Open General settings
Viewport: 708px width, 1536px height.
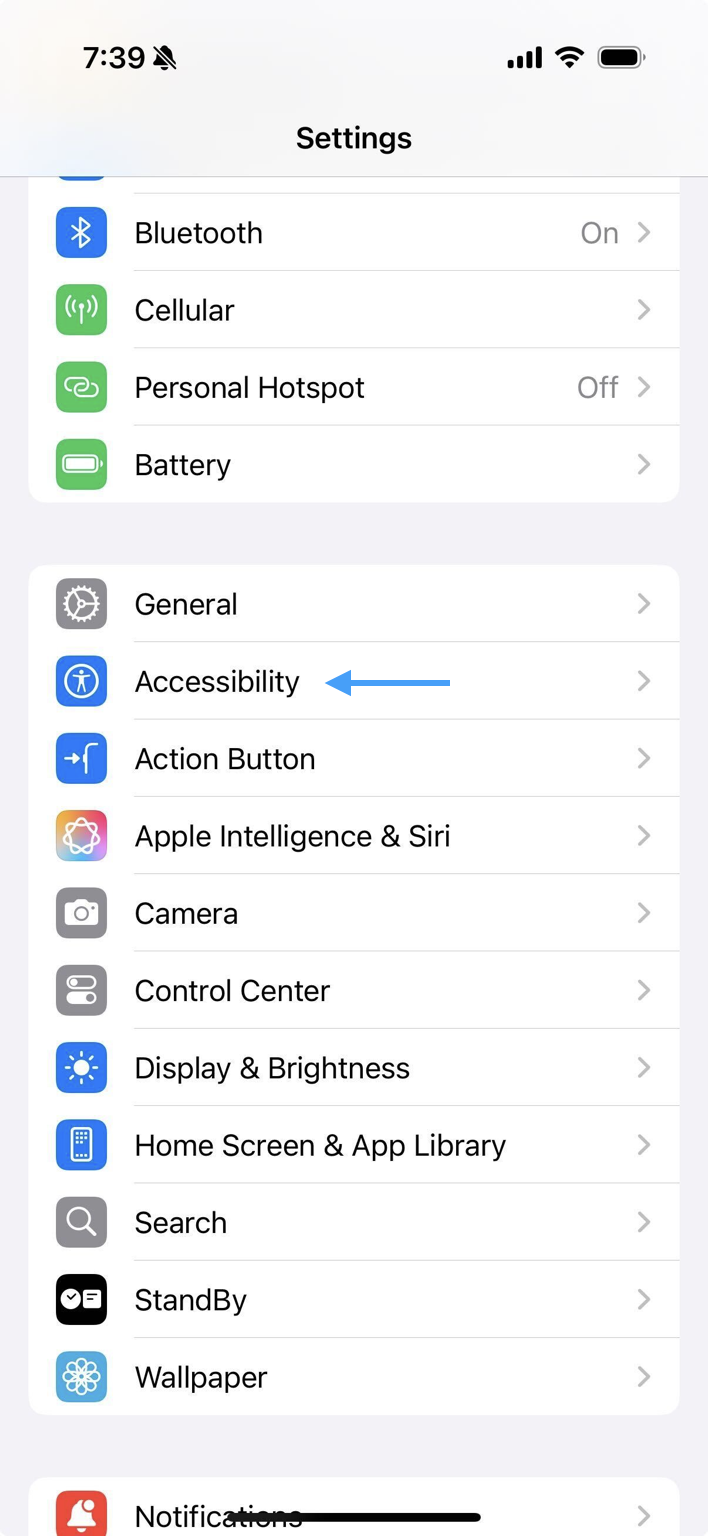pos(354,604)
